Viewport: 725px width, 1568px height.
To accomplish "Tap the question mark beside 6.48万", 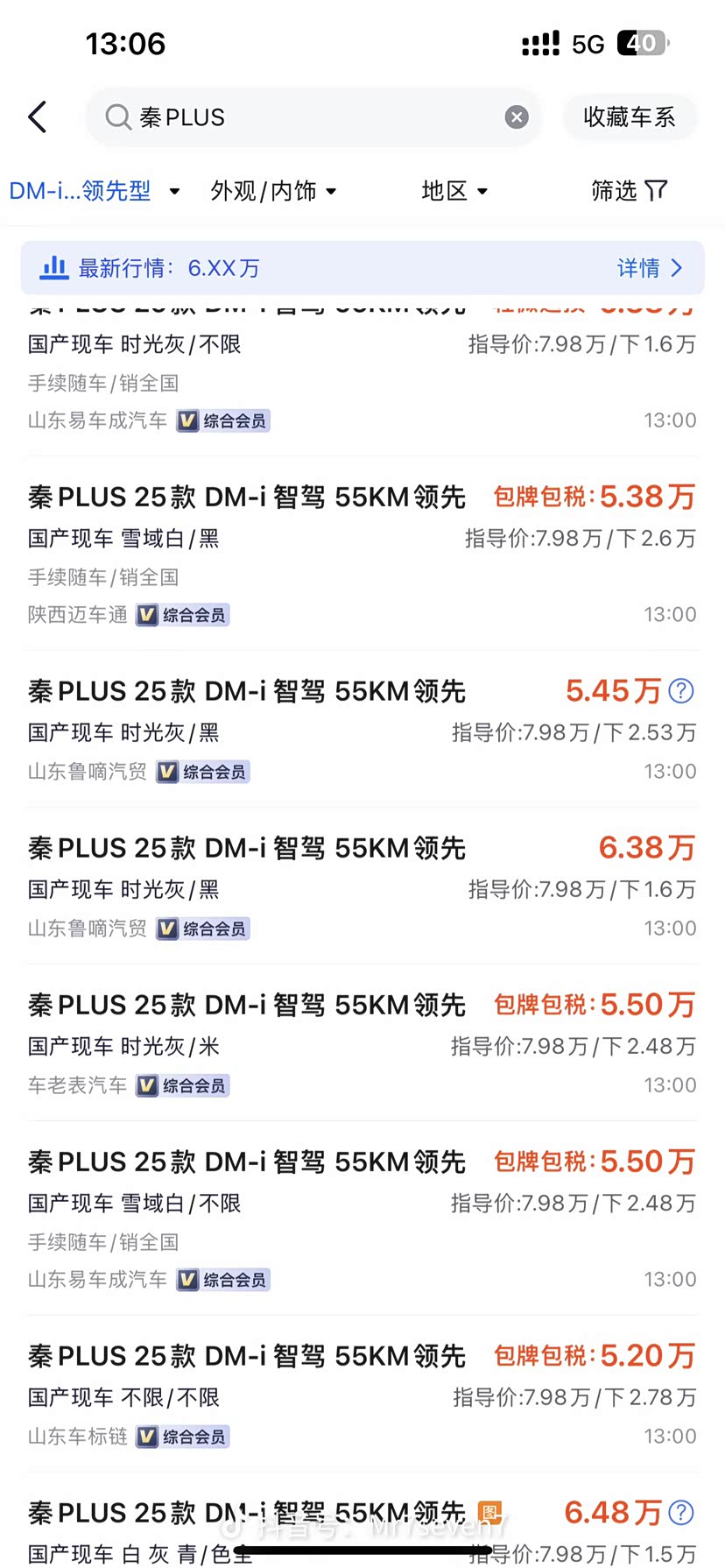I will click(x=681, y=1513).
